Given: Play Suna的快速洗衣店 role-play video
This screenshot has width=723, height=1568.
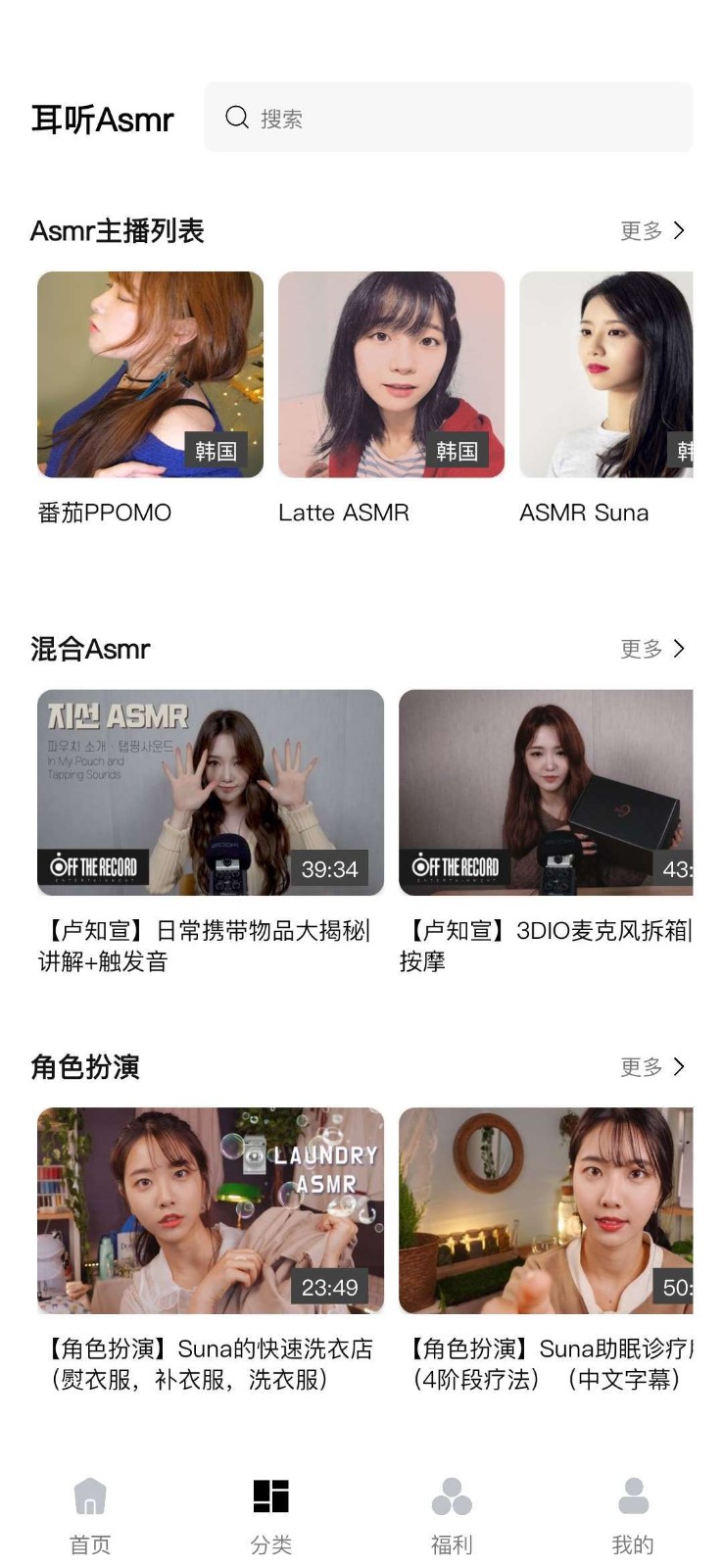Looking at the screenshot, I should pos(211,1211).
